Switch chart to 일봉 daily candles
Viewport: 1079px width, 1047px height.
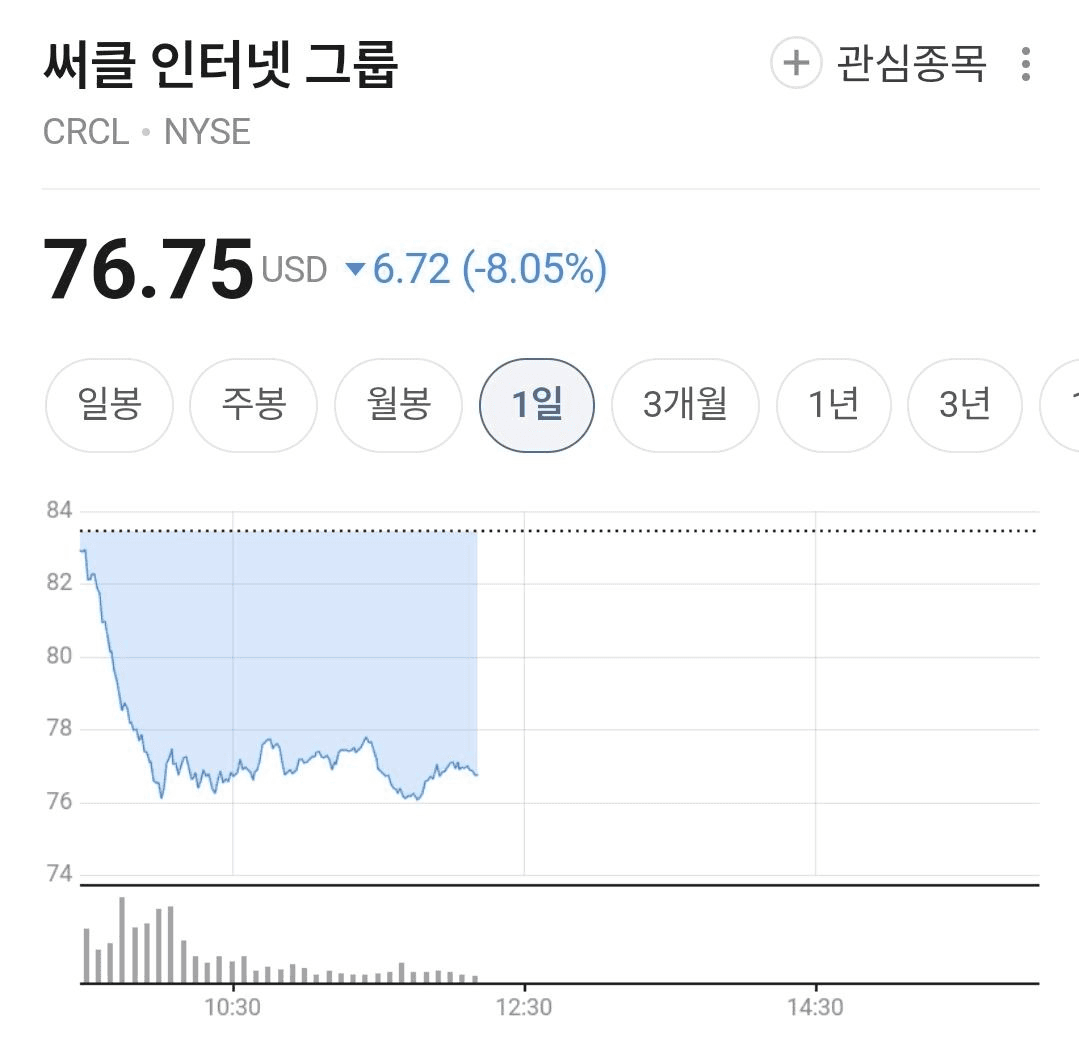110,406
